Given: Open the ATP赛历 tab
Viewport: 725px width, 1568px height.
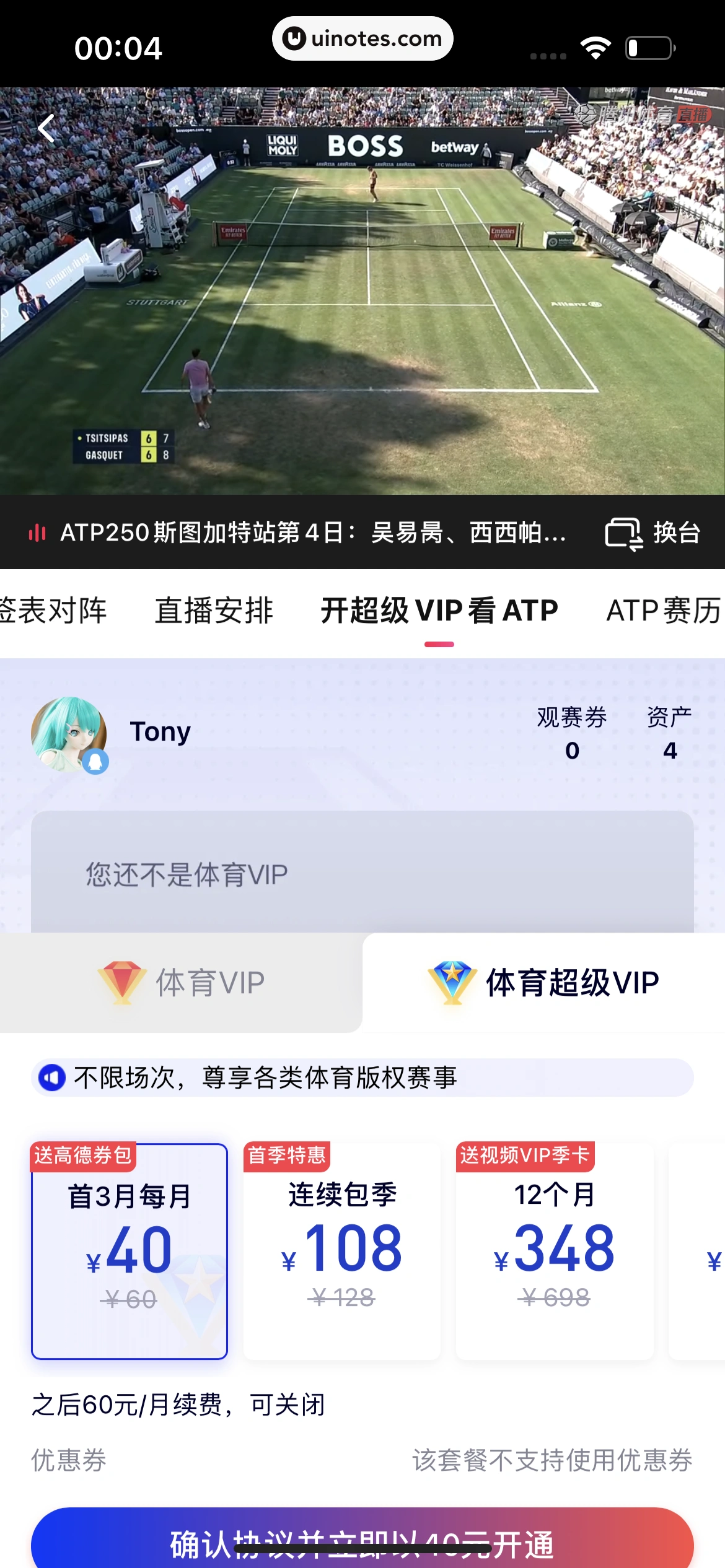Looking at the screenshot, I should tap(663, 611).
